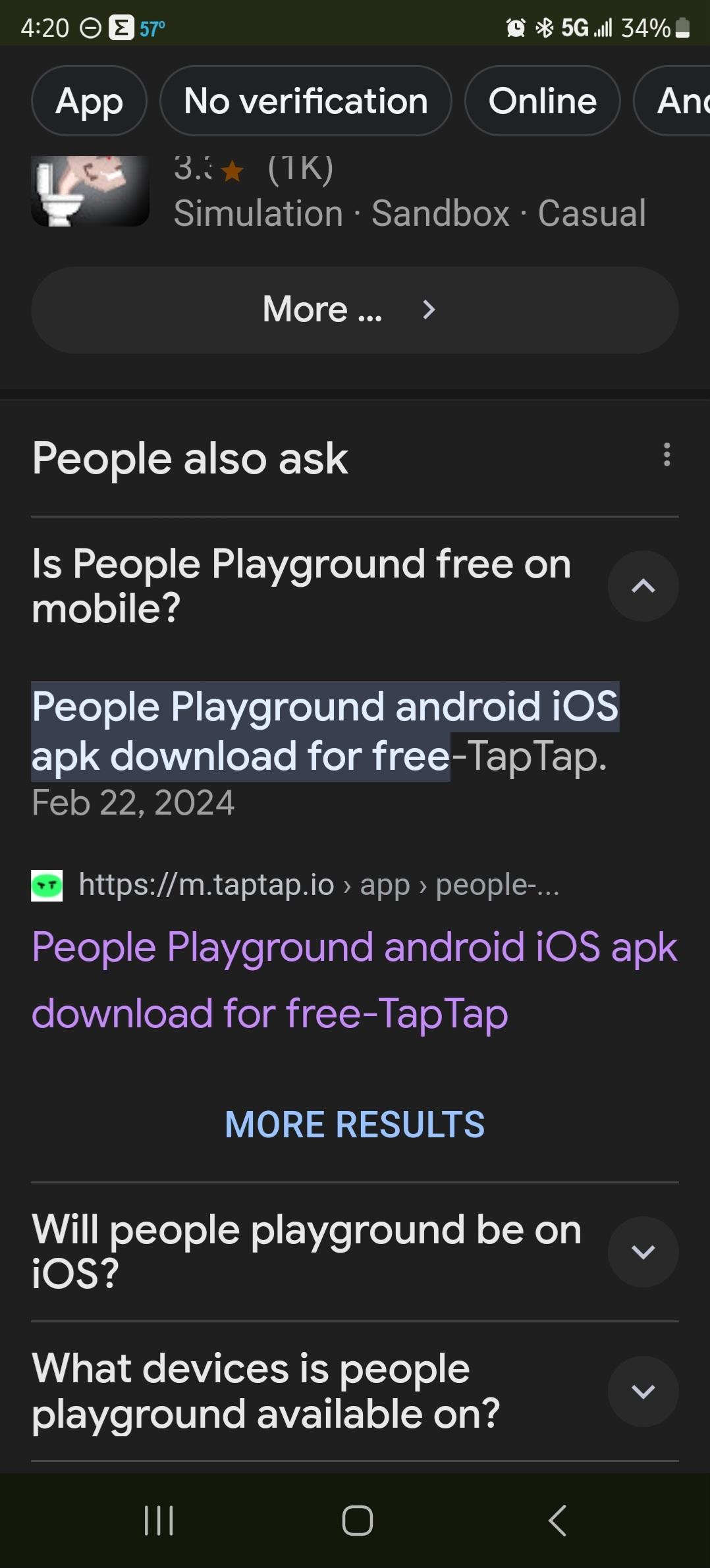
Task: Open the recent apps button in navigation bar
Action: pos(159,1521)
